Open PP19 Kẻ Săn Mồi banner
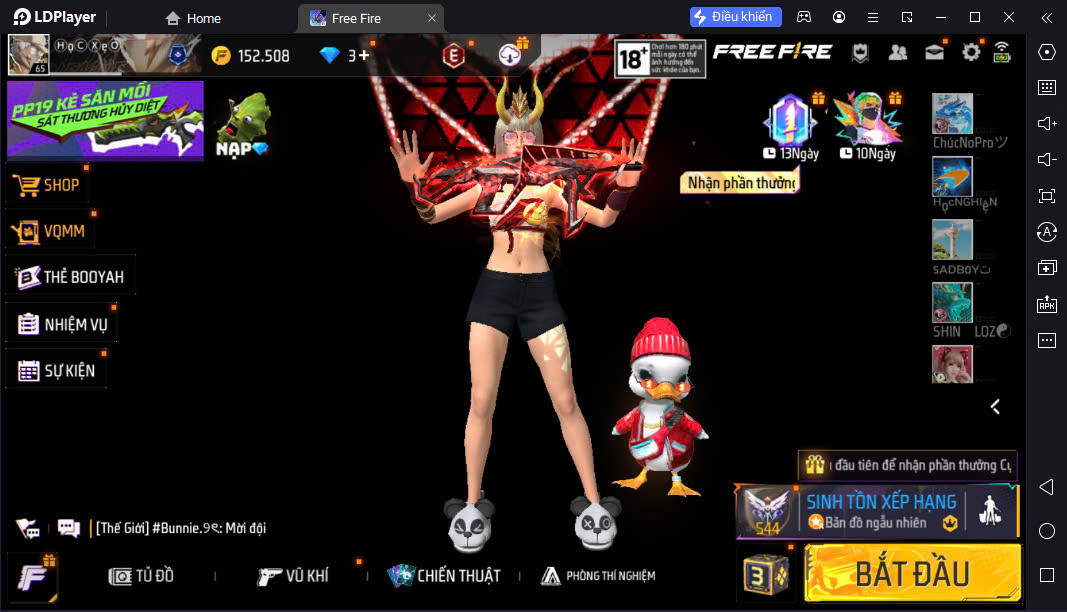This screenshot has height=612, width=1067. [x=105, y=120]
